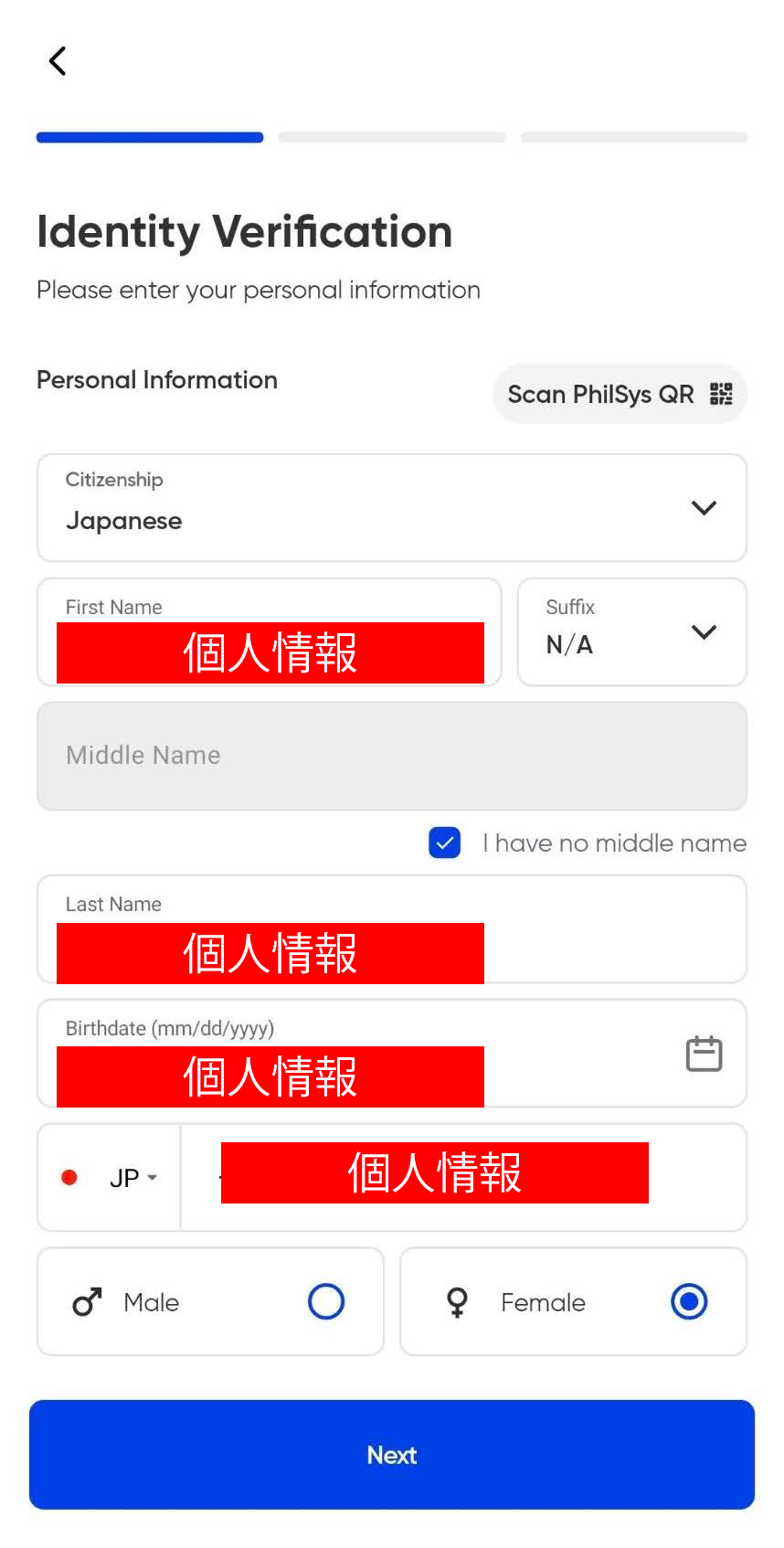Open the birthdate calendar picker
This screenshot has height=1548, width=784.
click(704, 1054)
